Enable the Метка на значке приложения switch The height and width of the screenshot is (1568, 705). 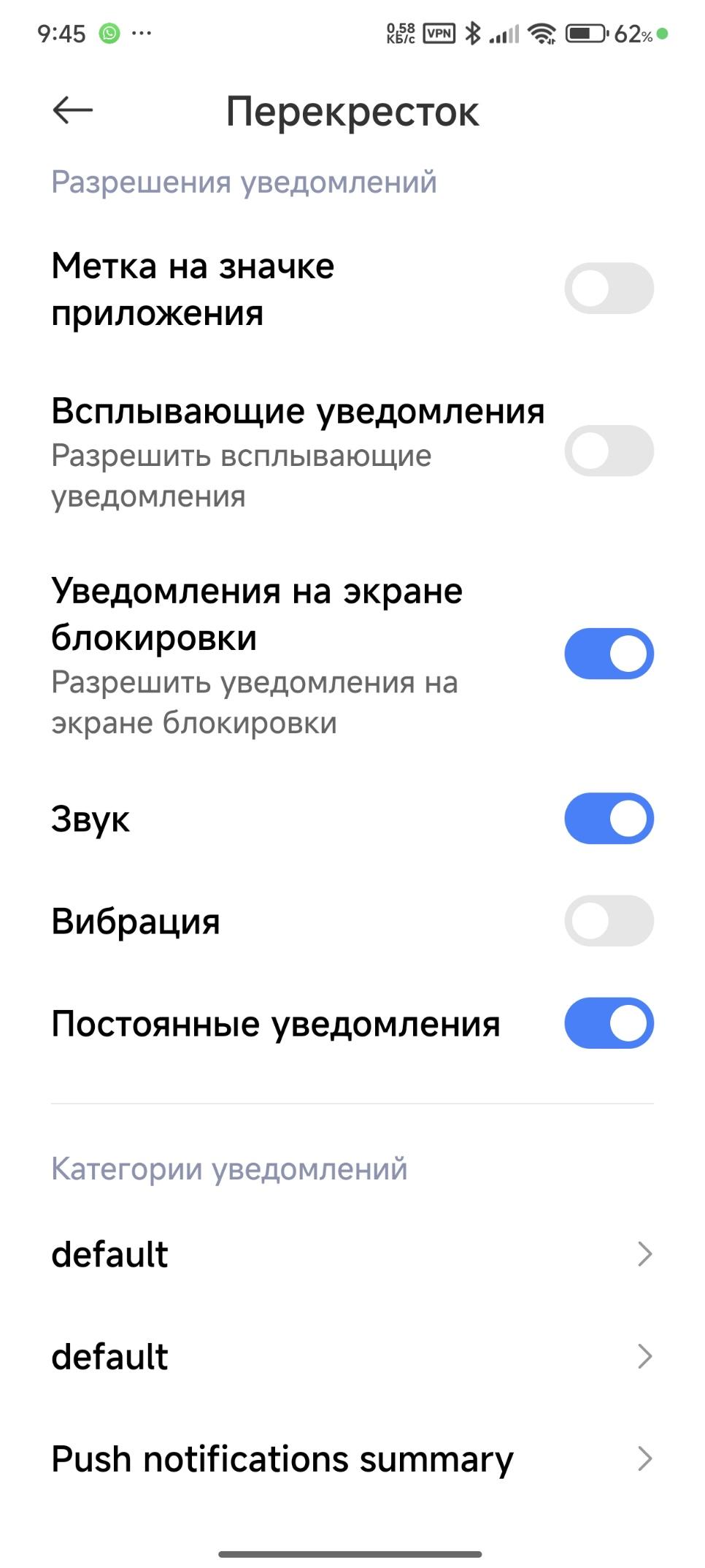609,288
